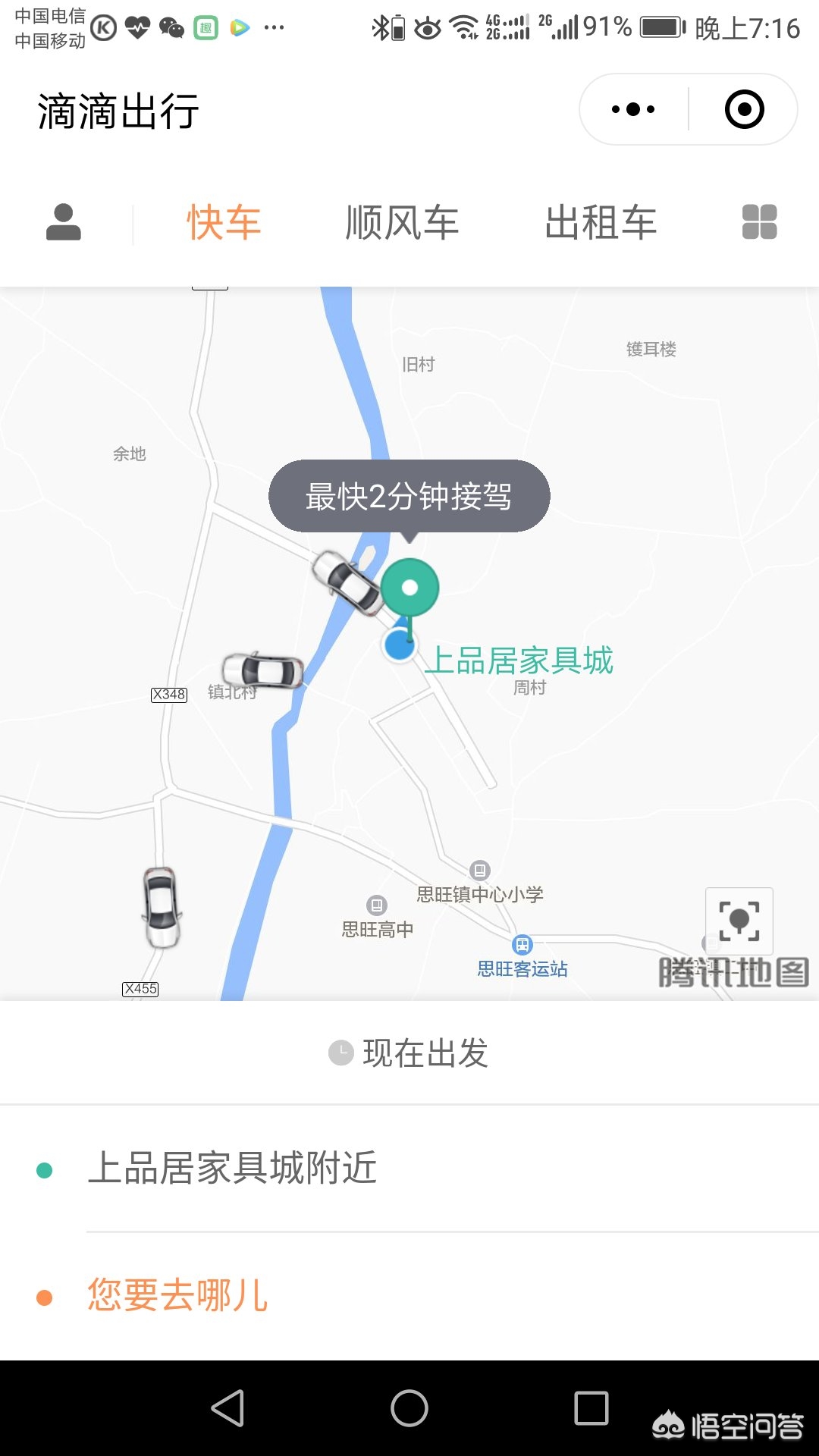Enter destination in 您要去哪儿
Image resolution: width=819 pixels, height=1456 pixels.
pos(177,1295)
